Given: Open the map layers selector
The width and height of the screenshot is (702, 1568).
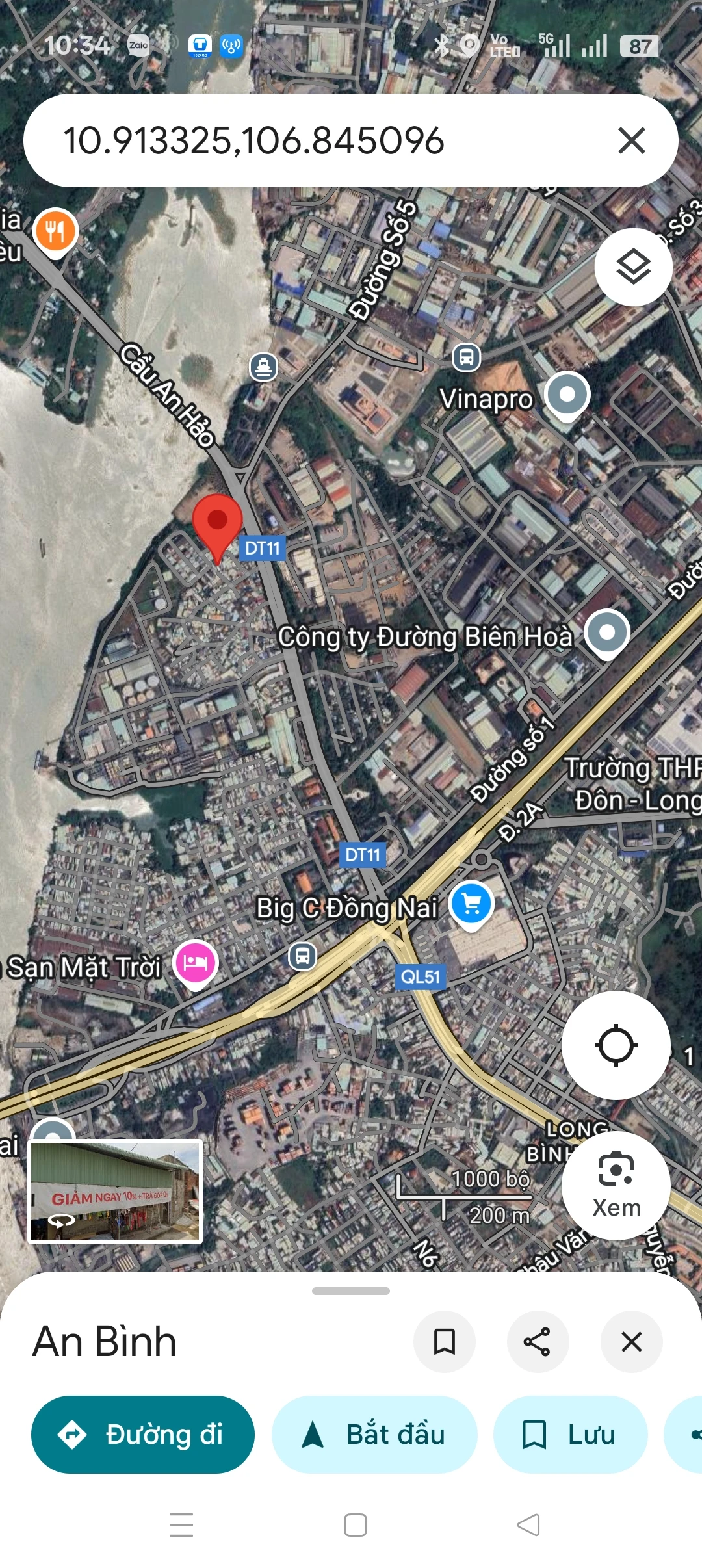Looking at the screenshot, I should [x=634, y=267].
